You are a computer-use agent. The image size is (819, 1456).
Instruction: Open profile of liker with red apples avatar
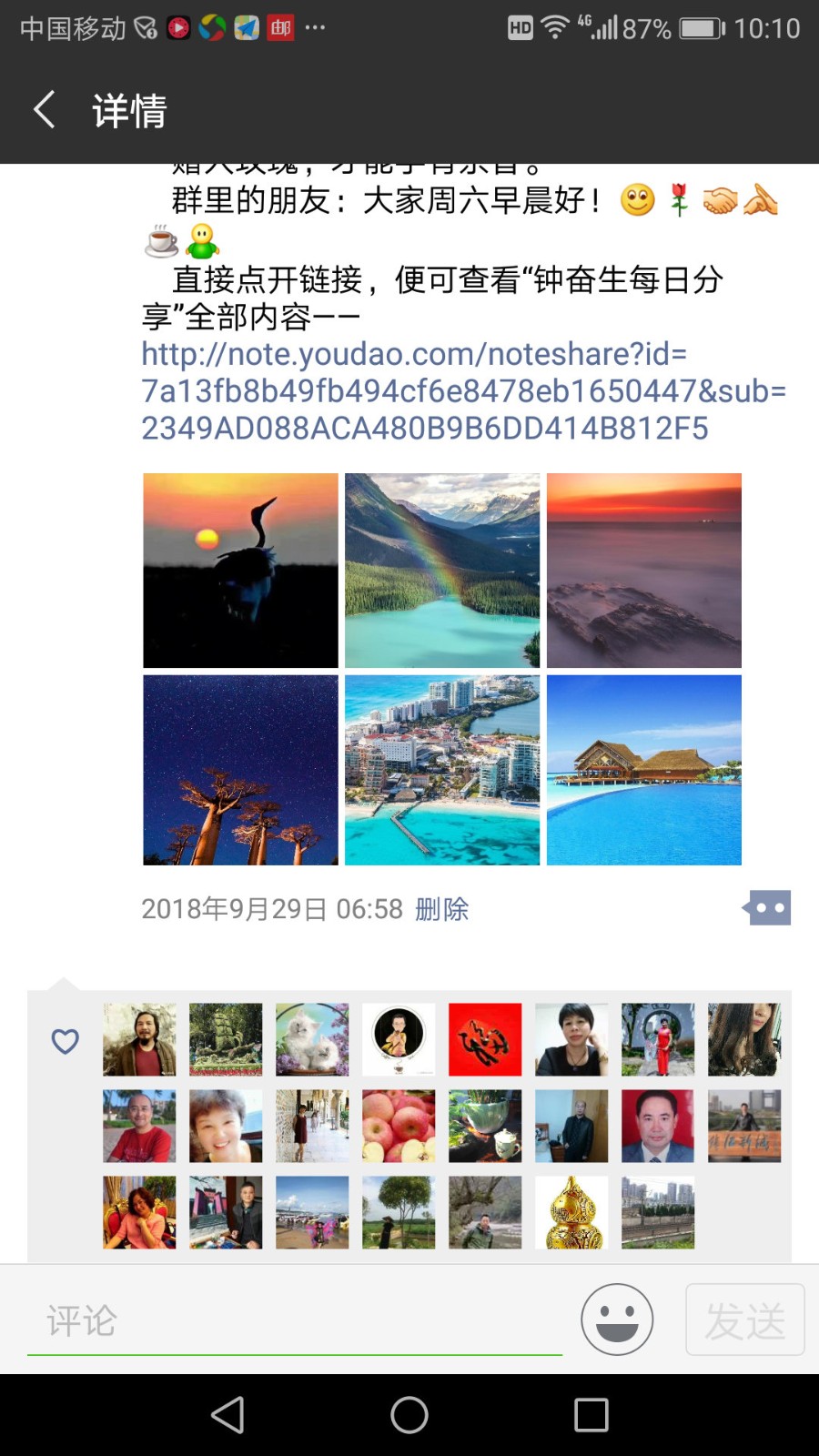click(399, 1126)
